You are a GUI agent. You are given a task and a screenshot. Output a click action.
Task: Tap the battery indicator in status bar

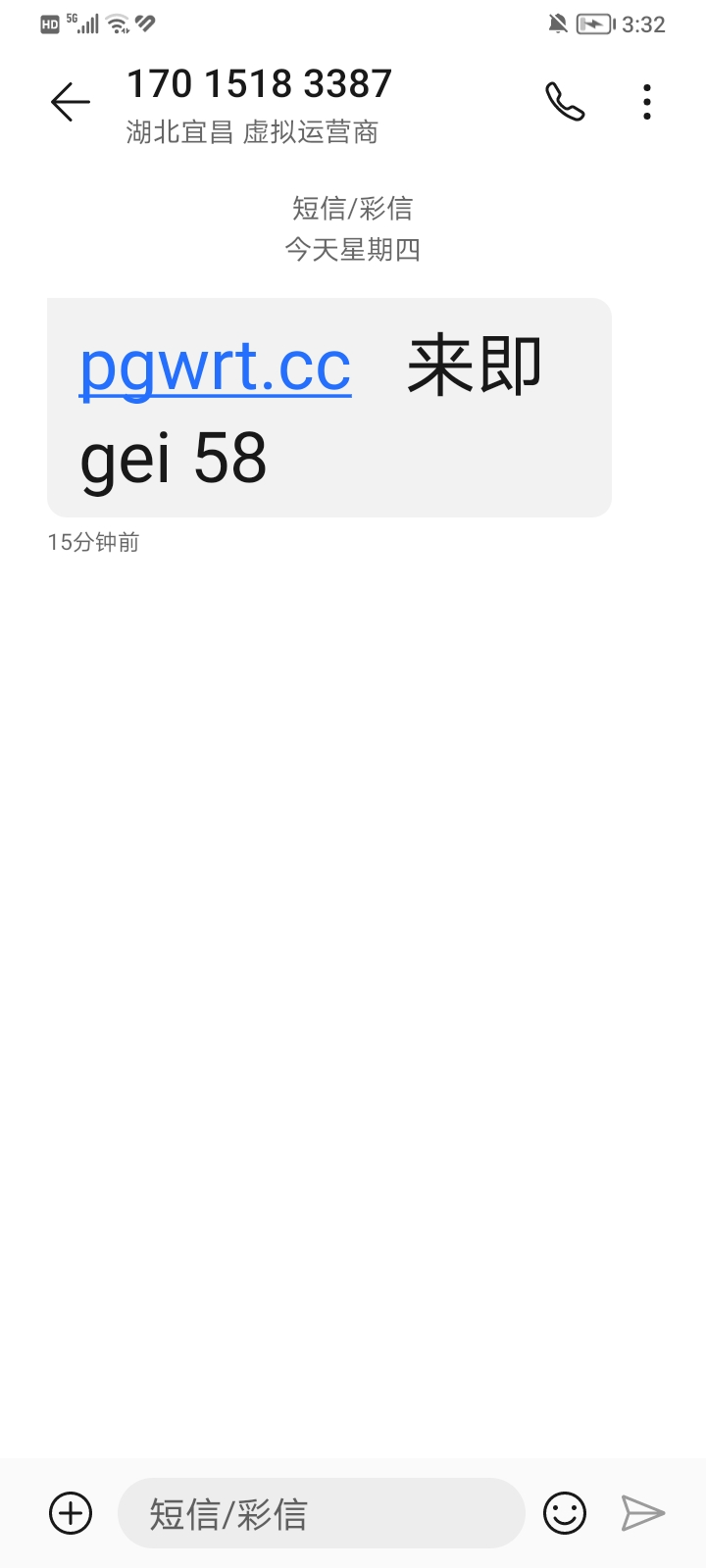point(595,24)
